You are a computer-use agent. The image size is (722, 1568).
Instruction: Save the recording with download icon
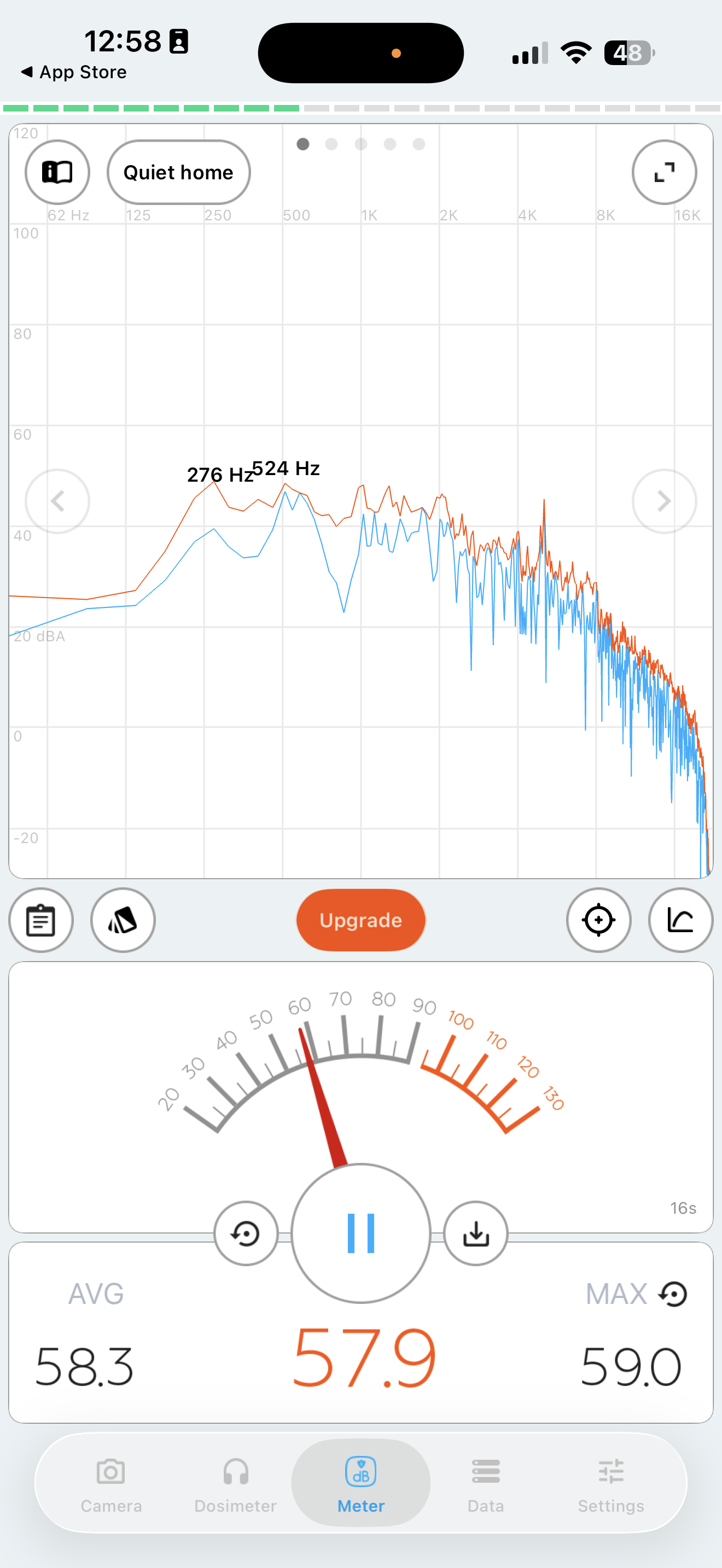tap(475, 1233)
